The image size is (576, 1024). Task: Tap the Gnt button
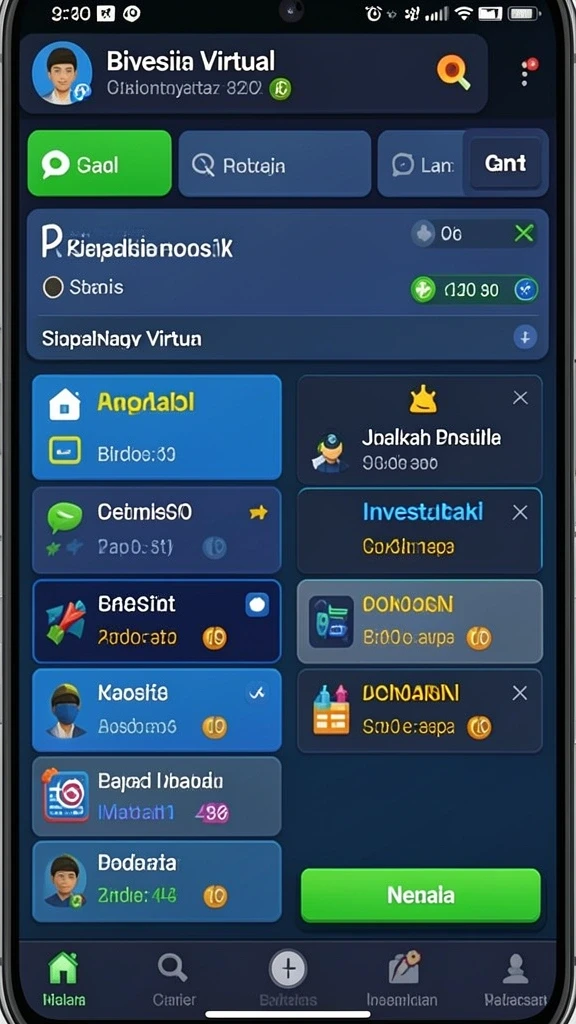point(505,163)
